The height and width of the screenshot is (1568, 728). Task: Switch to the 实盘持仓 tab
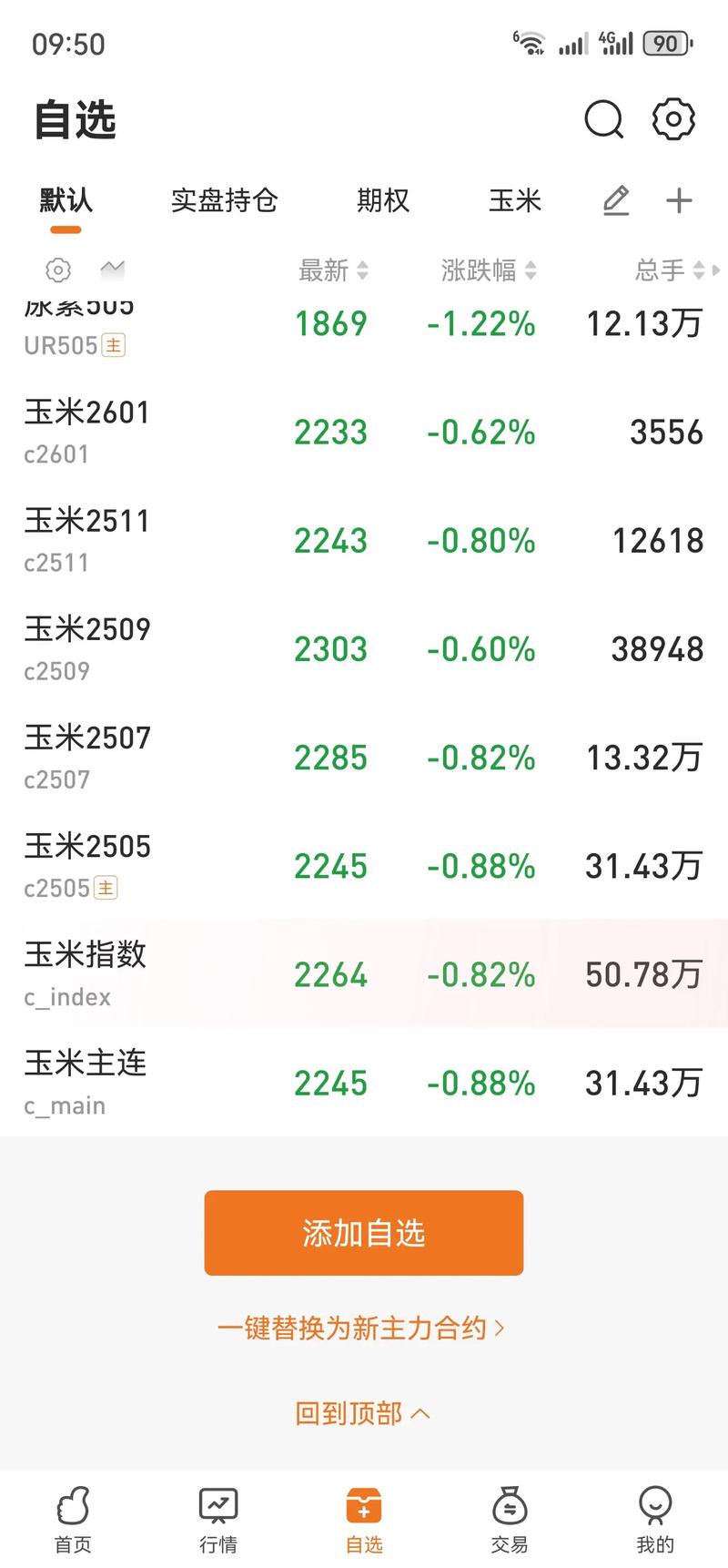coord(224,201)
